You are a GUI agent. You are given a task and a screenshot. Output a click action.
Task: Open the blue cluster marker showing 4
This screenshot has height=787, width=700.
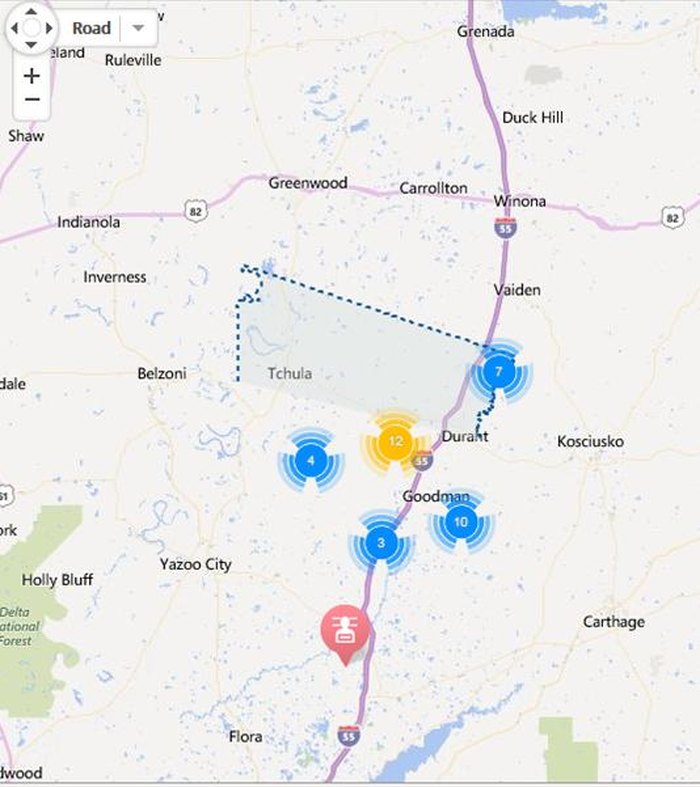coord(311,461)
